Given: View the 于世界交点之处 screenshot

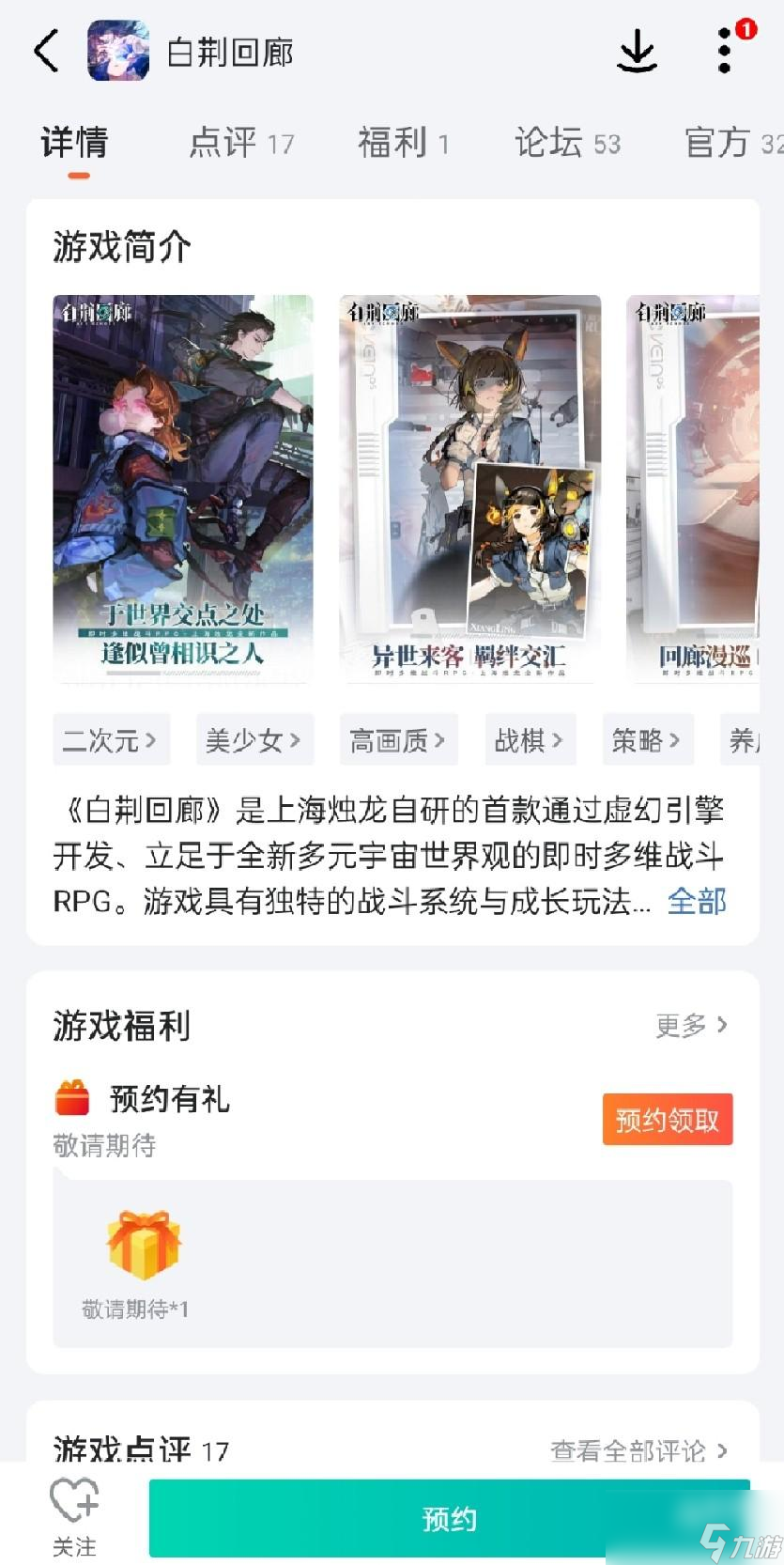Looking at the screenshot, I should pyautogui.click(x=183, y=488).
